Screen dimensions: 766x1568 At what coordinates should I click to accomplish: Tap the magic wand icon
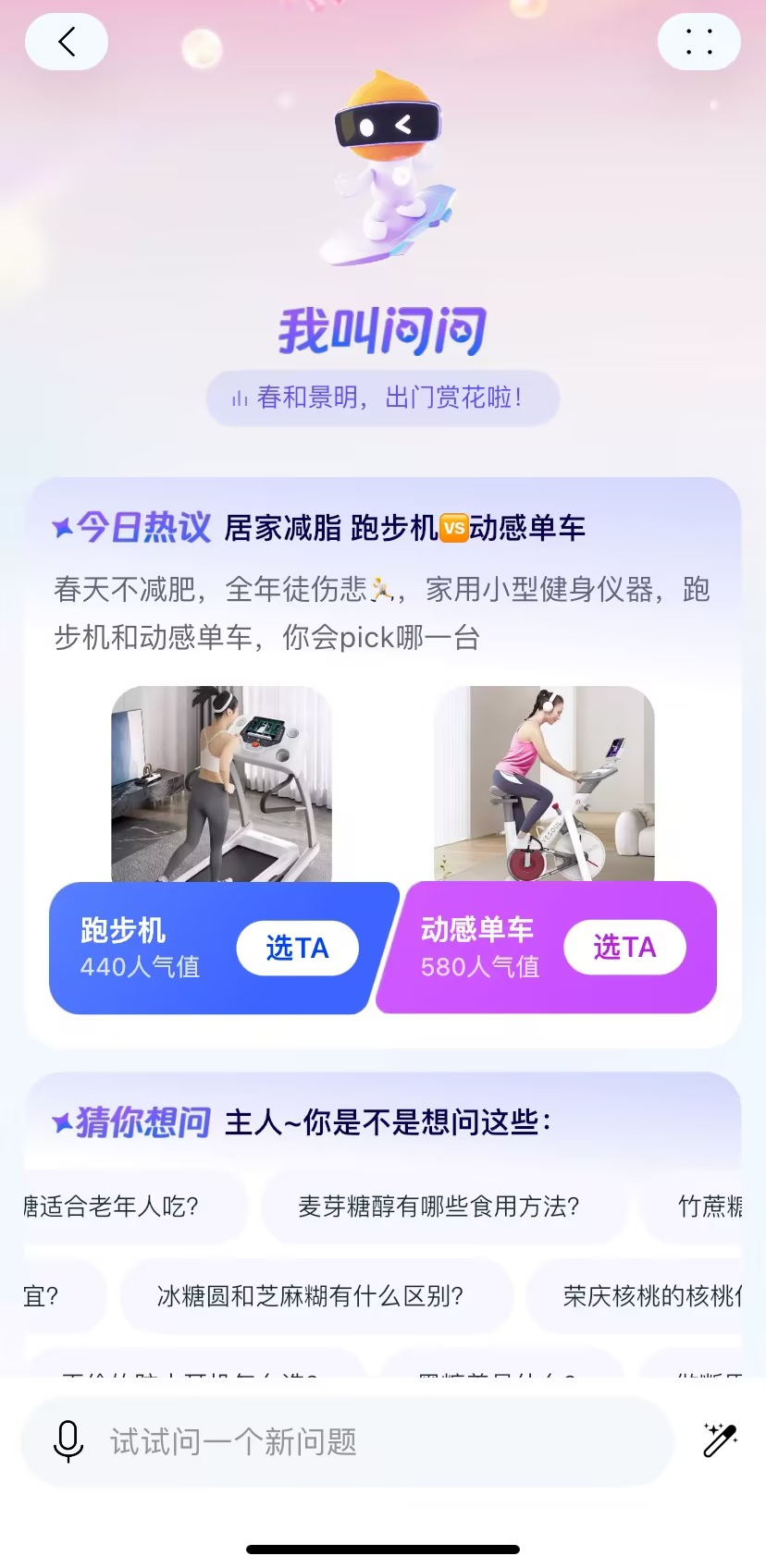pos(720,1440)
